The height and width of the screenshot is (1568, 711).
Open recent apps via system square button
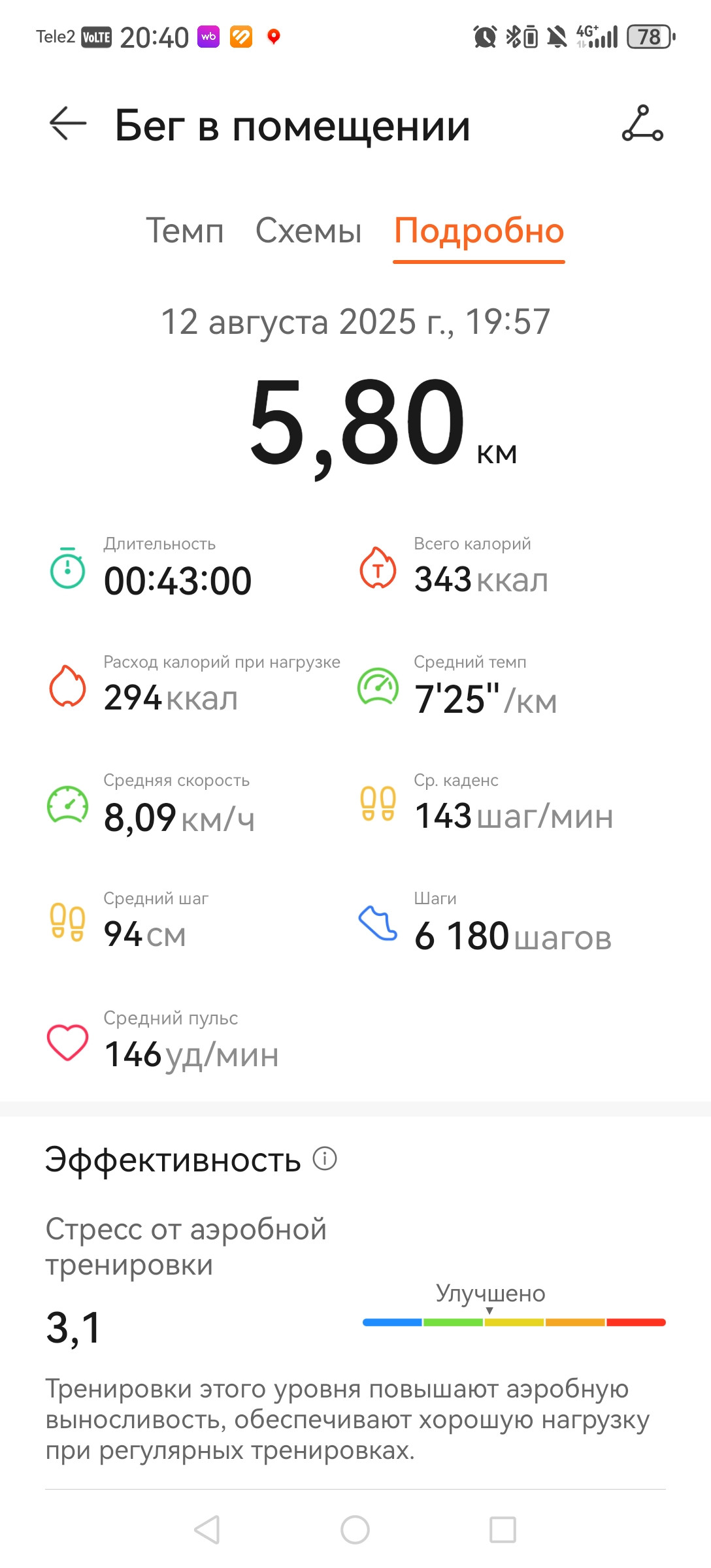tap(503, 1529)
